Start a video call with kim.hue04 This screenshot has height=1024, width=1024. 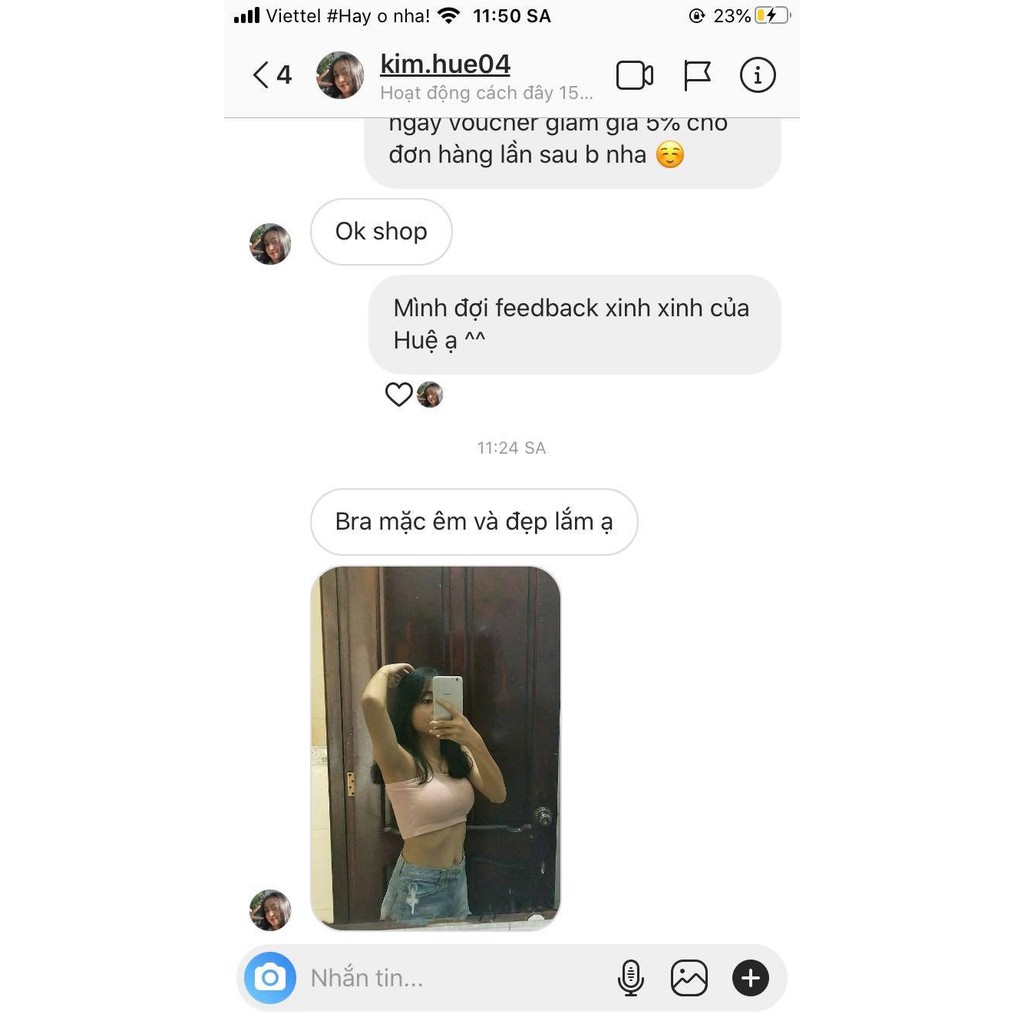tap(634, 75)
